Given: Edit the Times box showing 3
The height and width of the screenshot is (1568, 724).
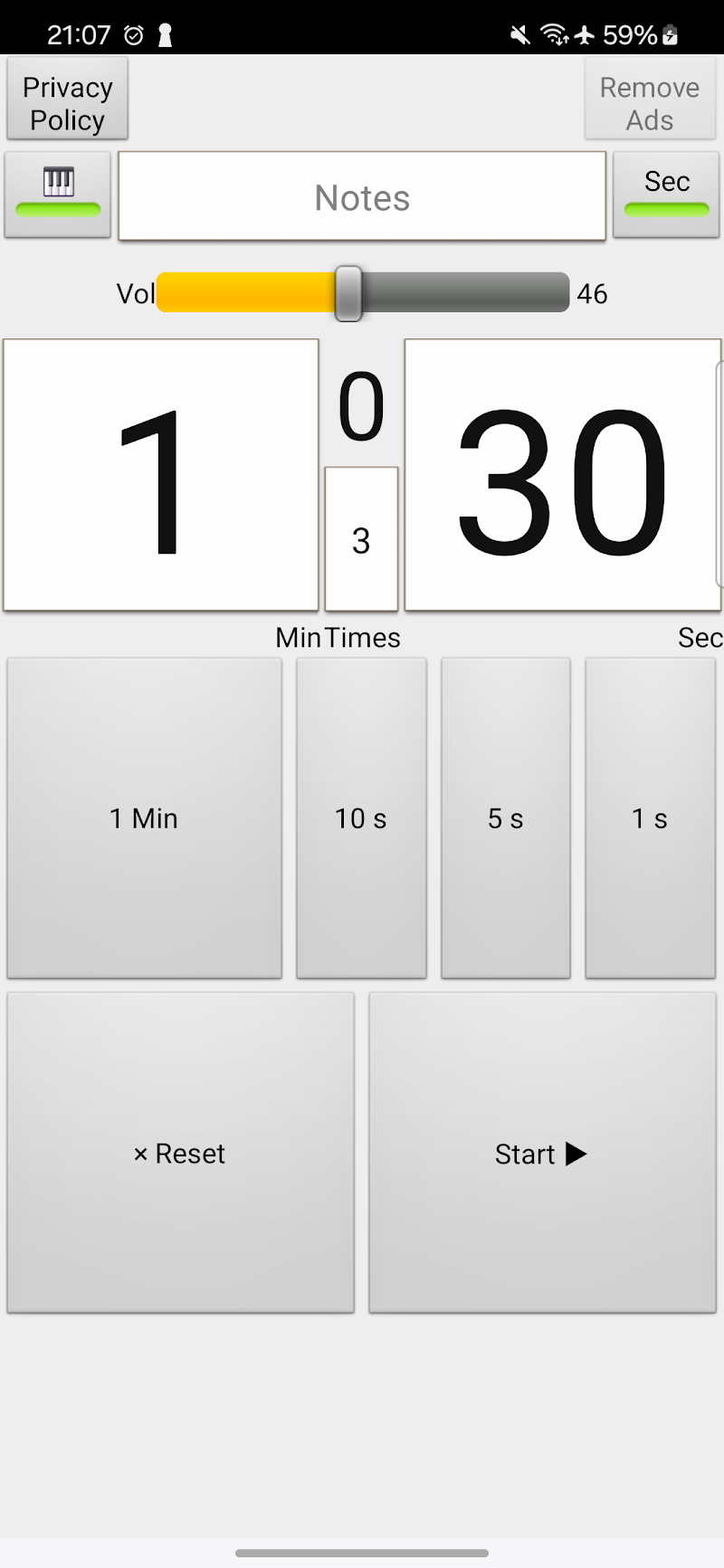Looking at the screenshot, I should pyautogui.click(x=361, y=539).
